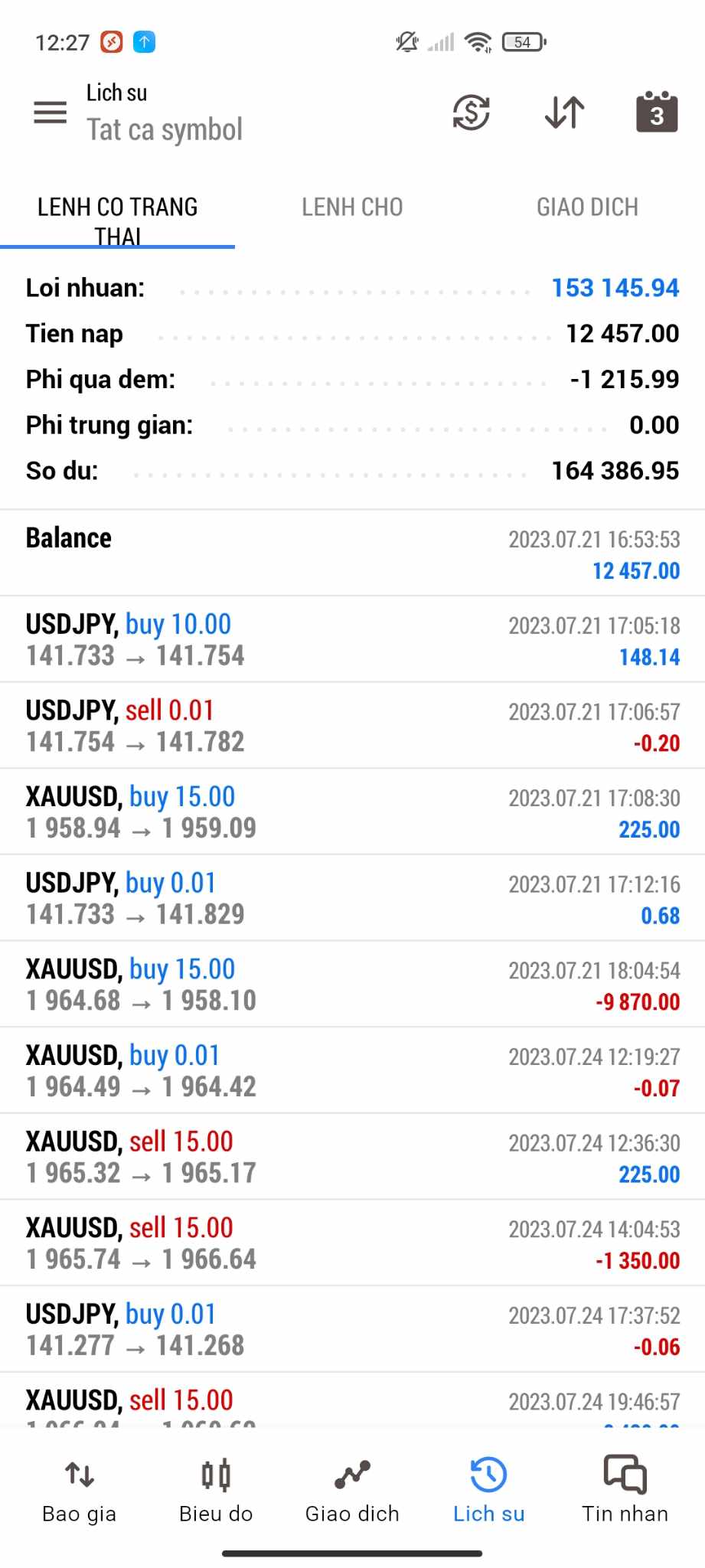Expand USDJPY buy 0.01 order at 141.277

352,1329
